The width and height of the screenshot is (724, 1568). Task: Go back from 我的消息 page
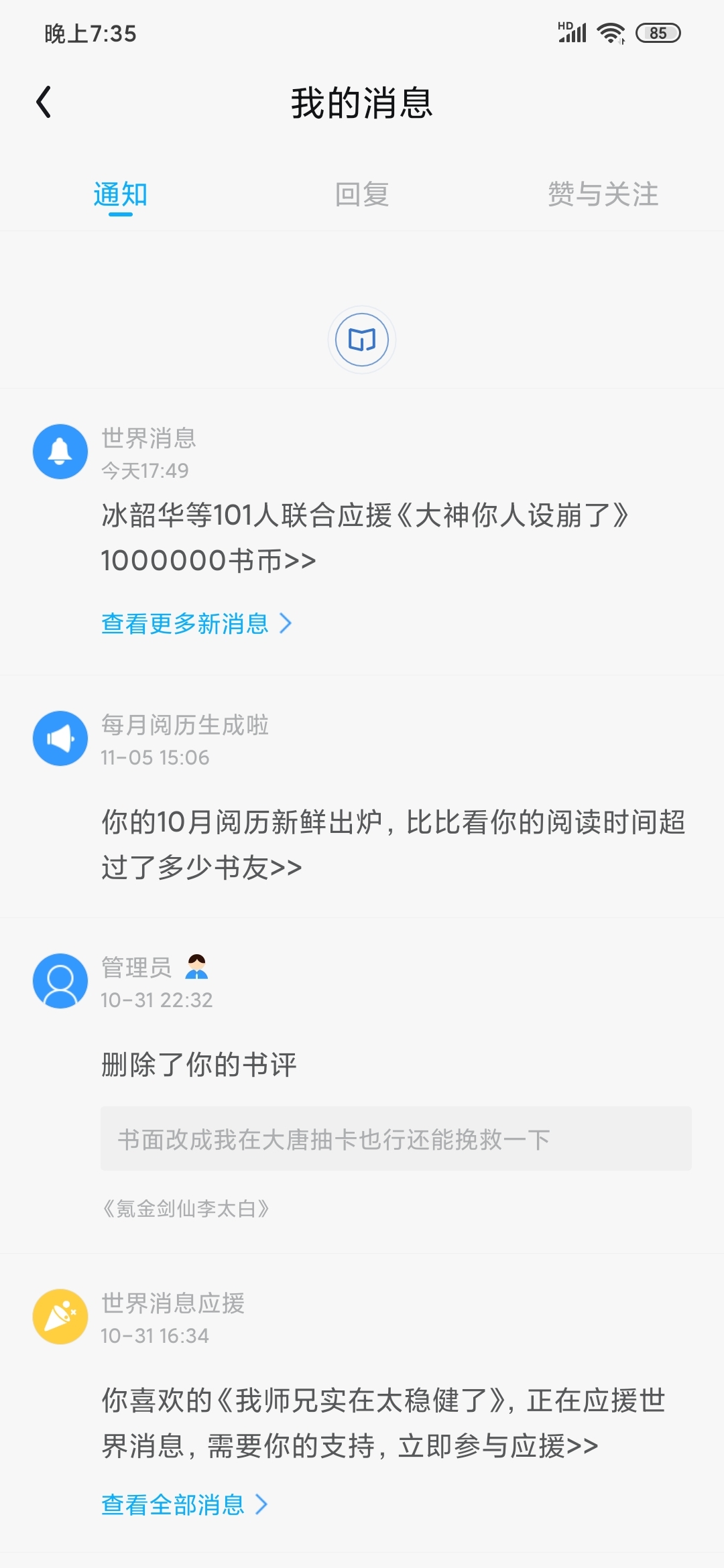coord(44,103)
